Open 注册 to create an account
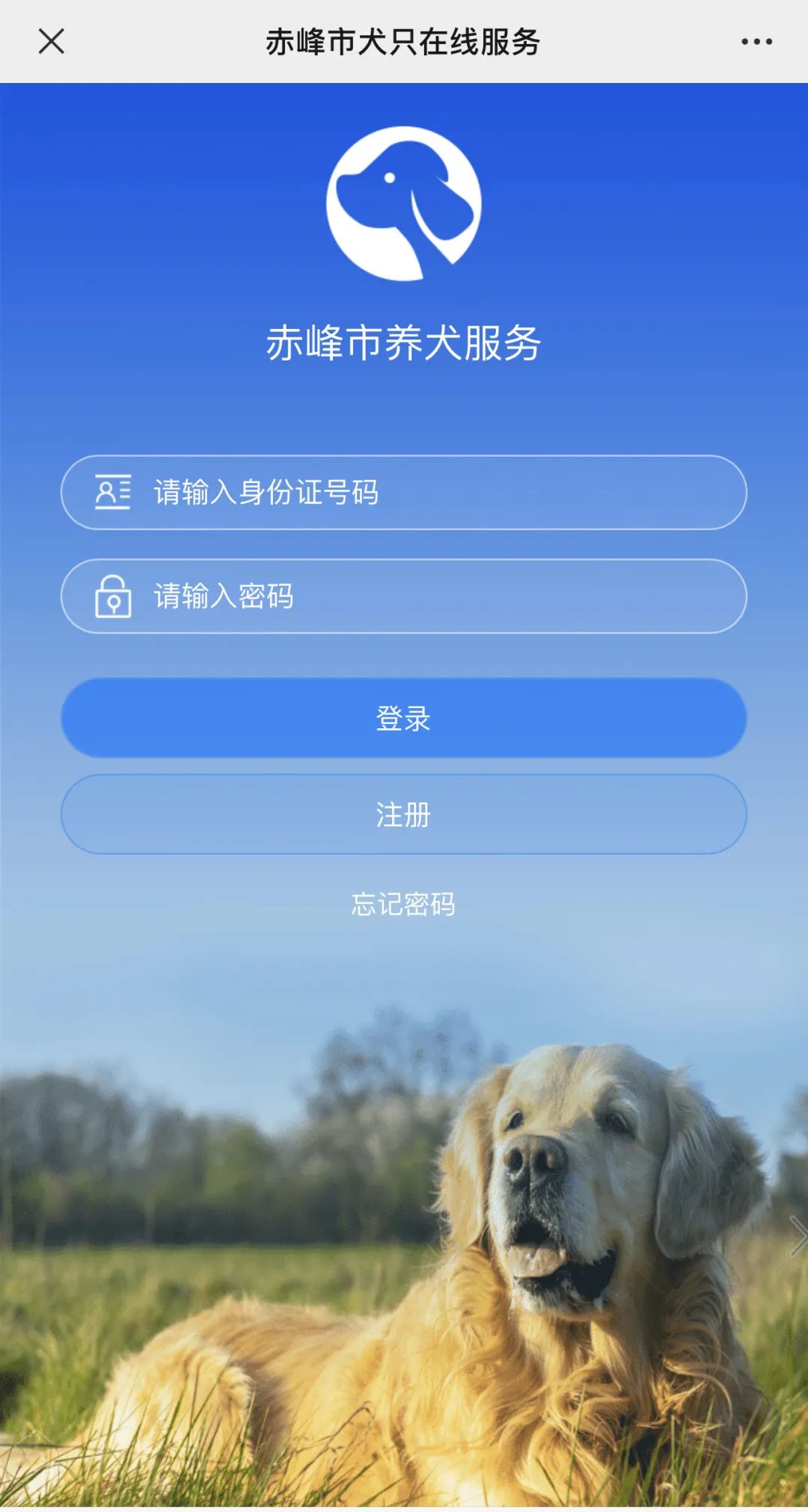The width and height of the screenshot is (808, 1512). tap(404, 814)
